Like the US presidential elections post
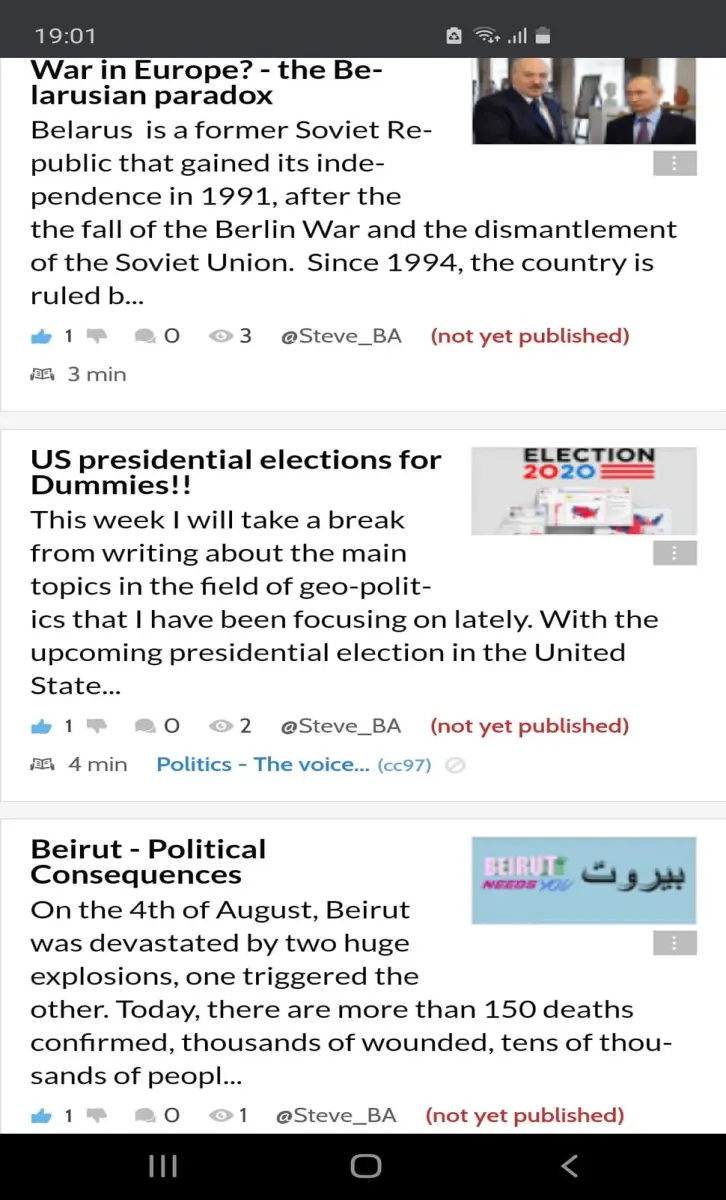 tap(41, 727)
